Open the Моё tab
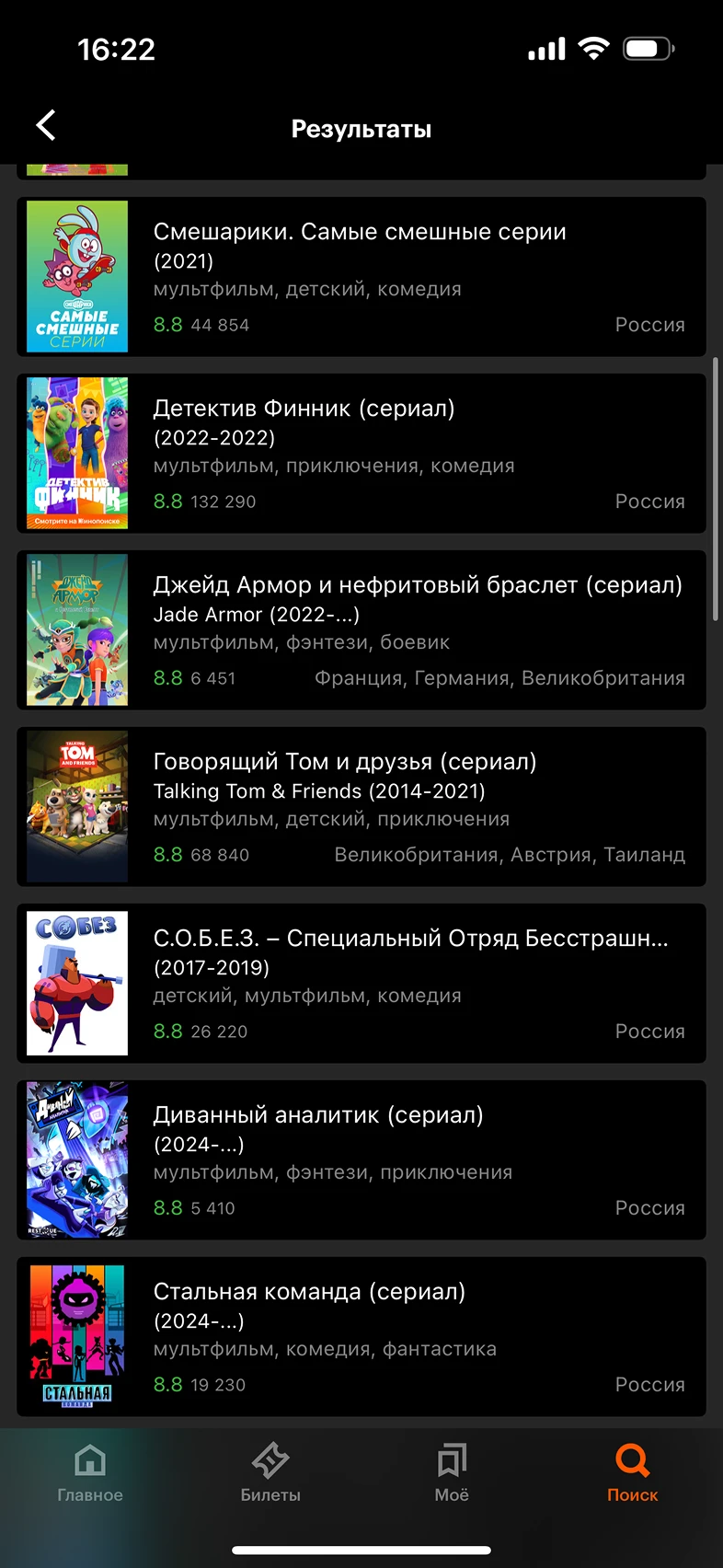Image resolution: width=723 pixels, height=1568 pixels. [x=452, y=1473]
